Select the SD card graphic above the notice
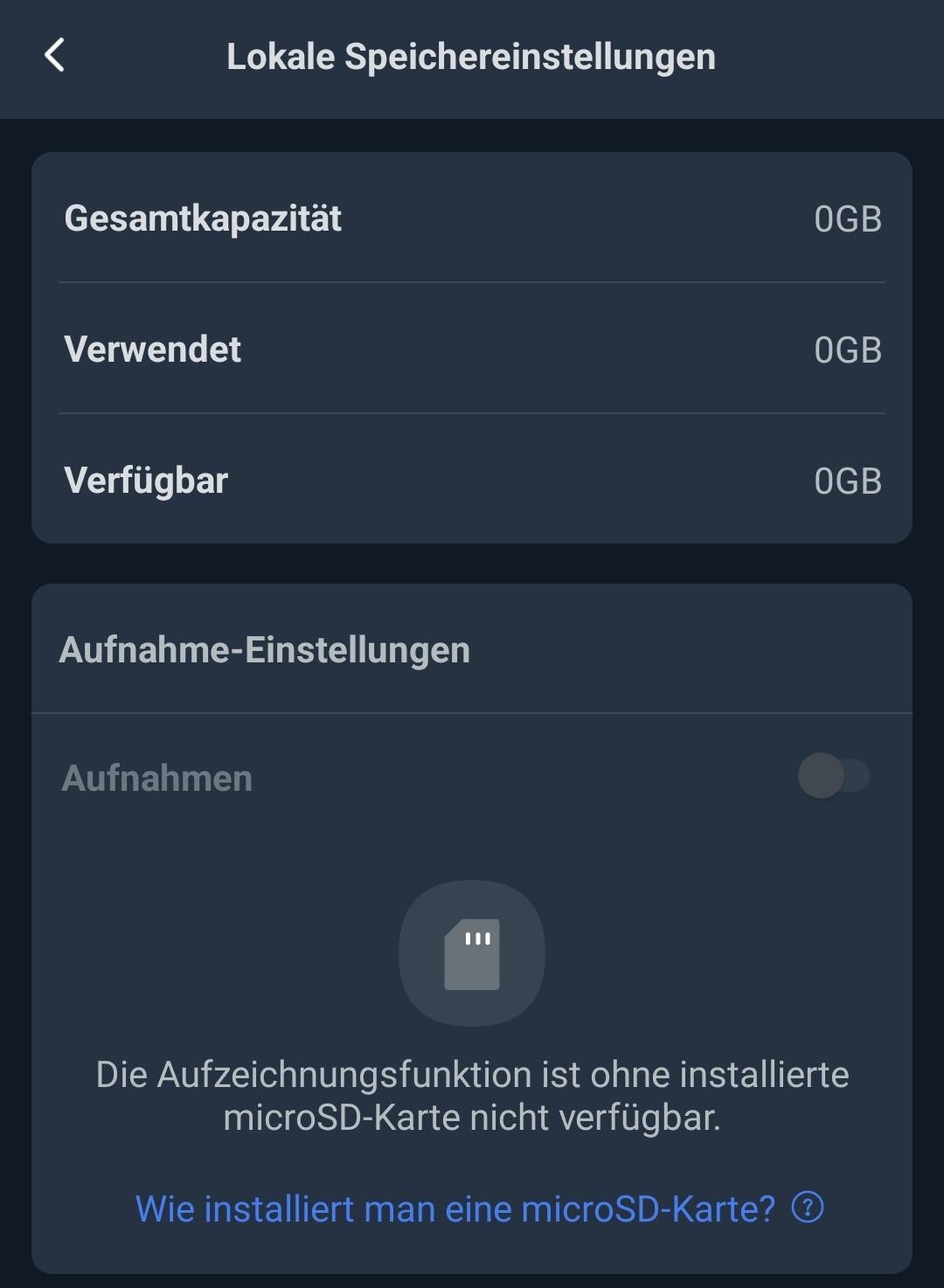 [x=472, y=953]
